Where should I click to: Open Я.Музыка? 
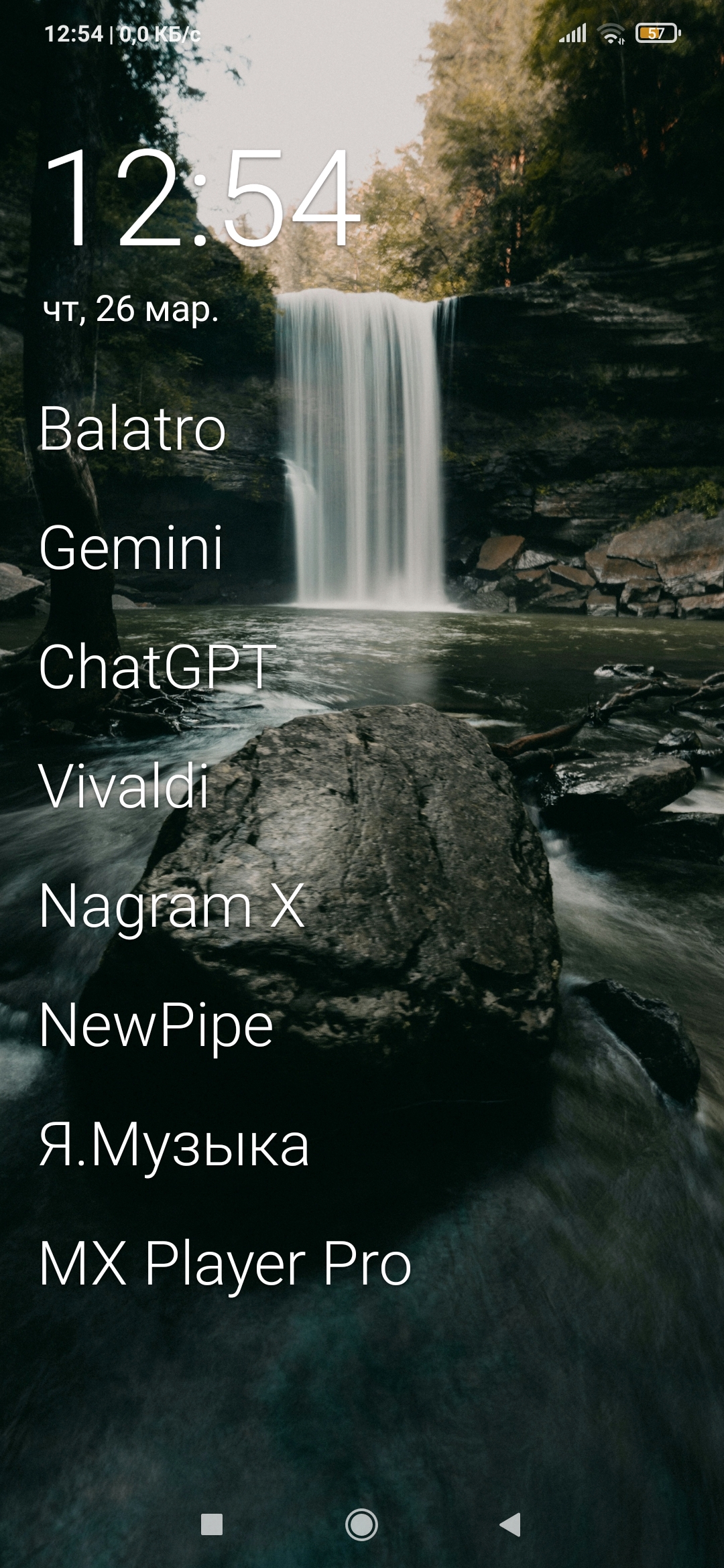point(174,1145)
